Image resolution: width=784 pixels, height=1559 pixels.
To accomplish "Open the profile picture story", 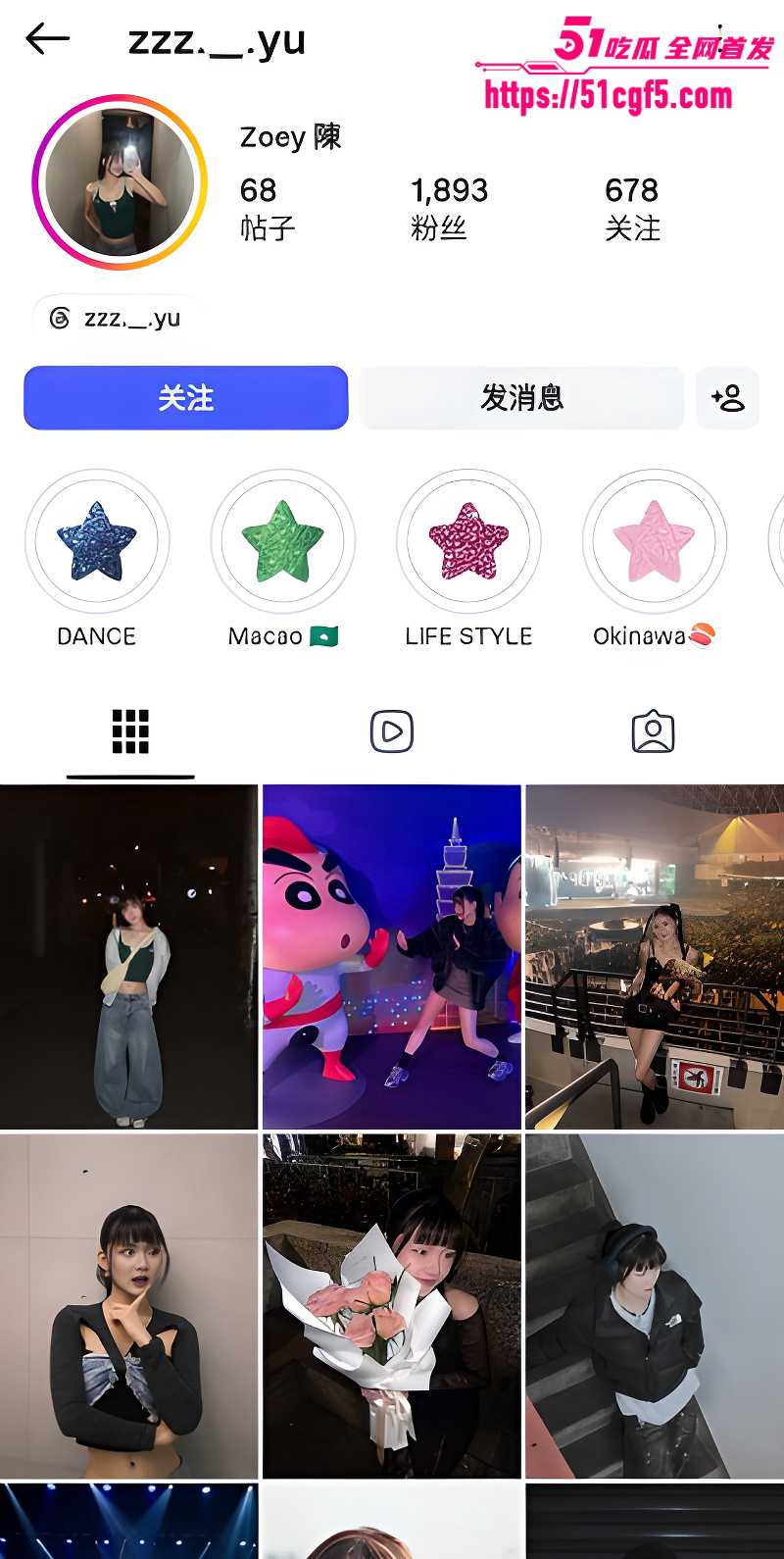I will coord(120,182).
